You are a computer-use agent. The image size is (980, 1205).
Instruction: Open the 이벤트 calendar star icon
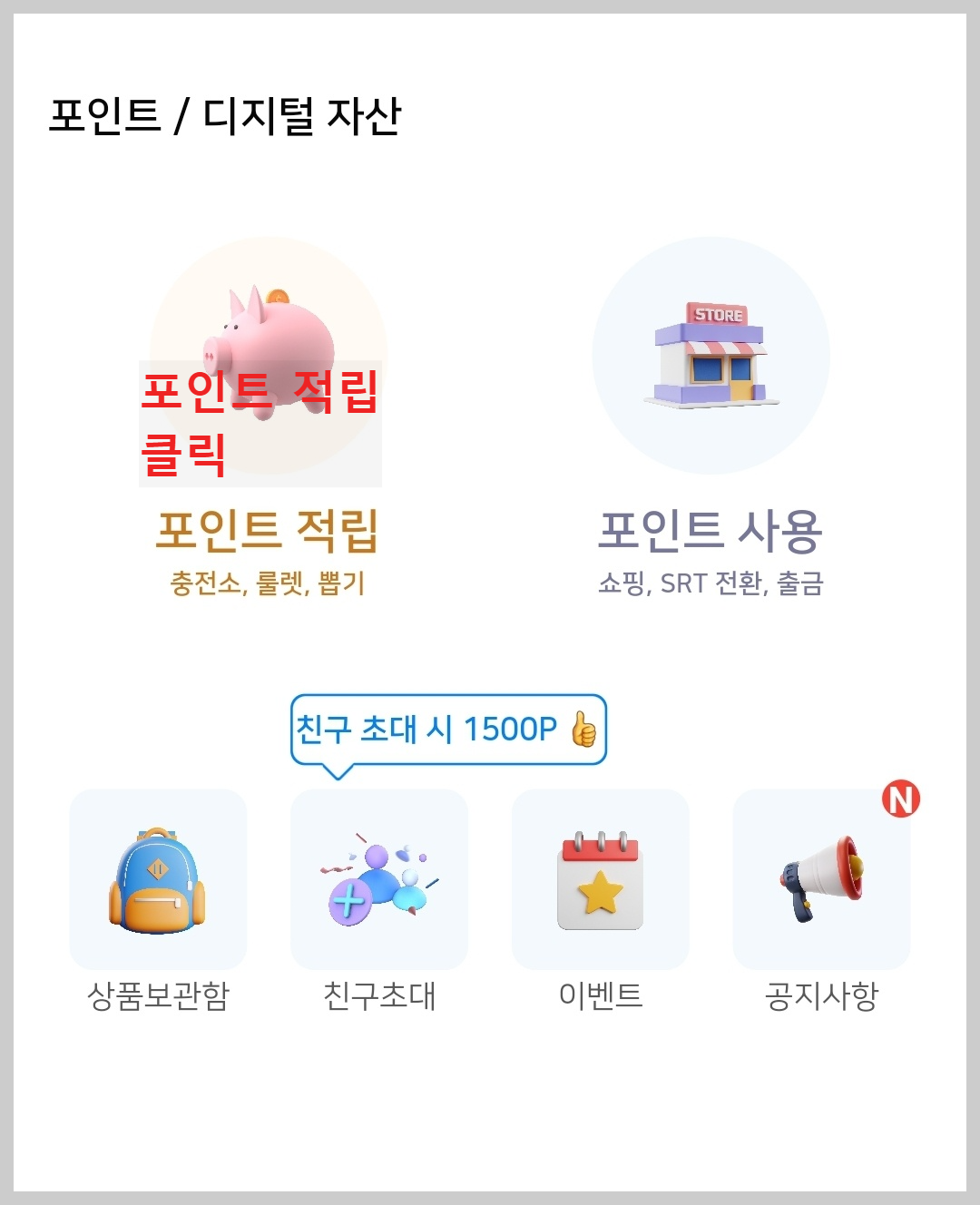pyautogui.click(x=601, y=878)
